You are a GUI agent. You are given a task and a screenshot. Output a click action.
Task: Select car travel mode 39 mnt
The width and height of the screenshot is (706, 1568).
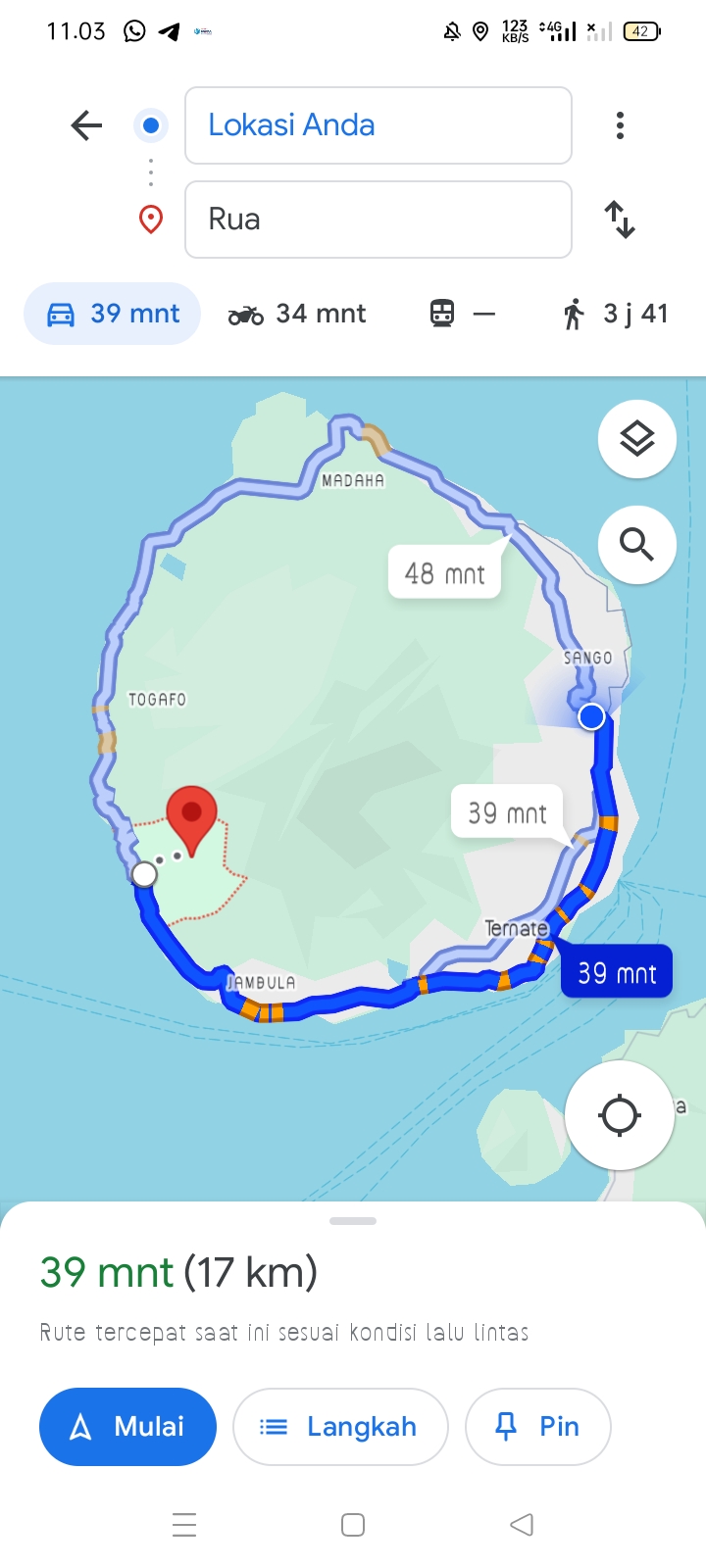113,314
